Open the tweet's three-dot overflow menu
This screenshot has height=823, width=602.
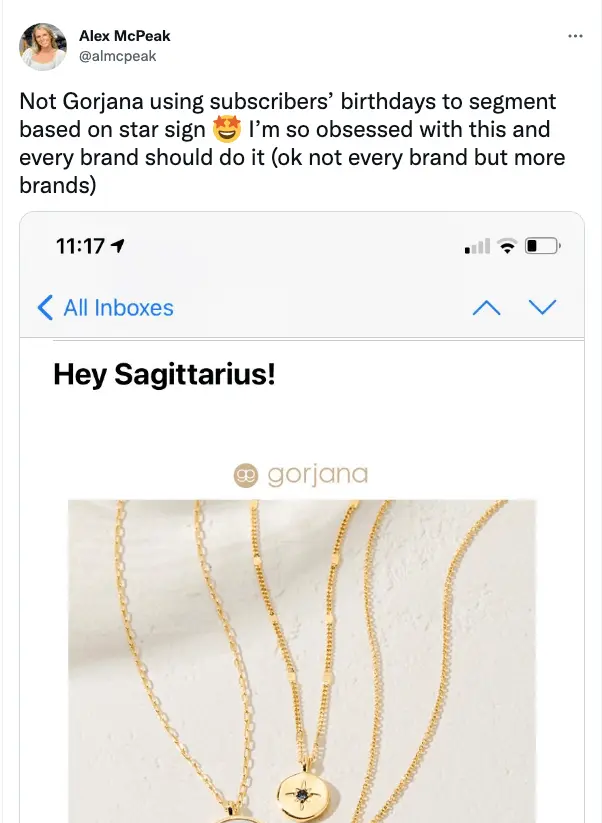(575, 36)
